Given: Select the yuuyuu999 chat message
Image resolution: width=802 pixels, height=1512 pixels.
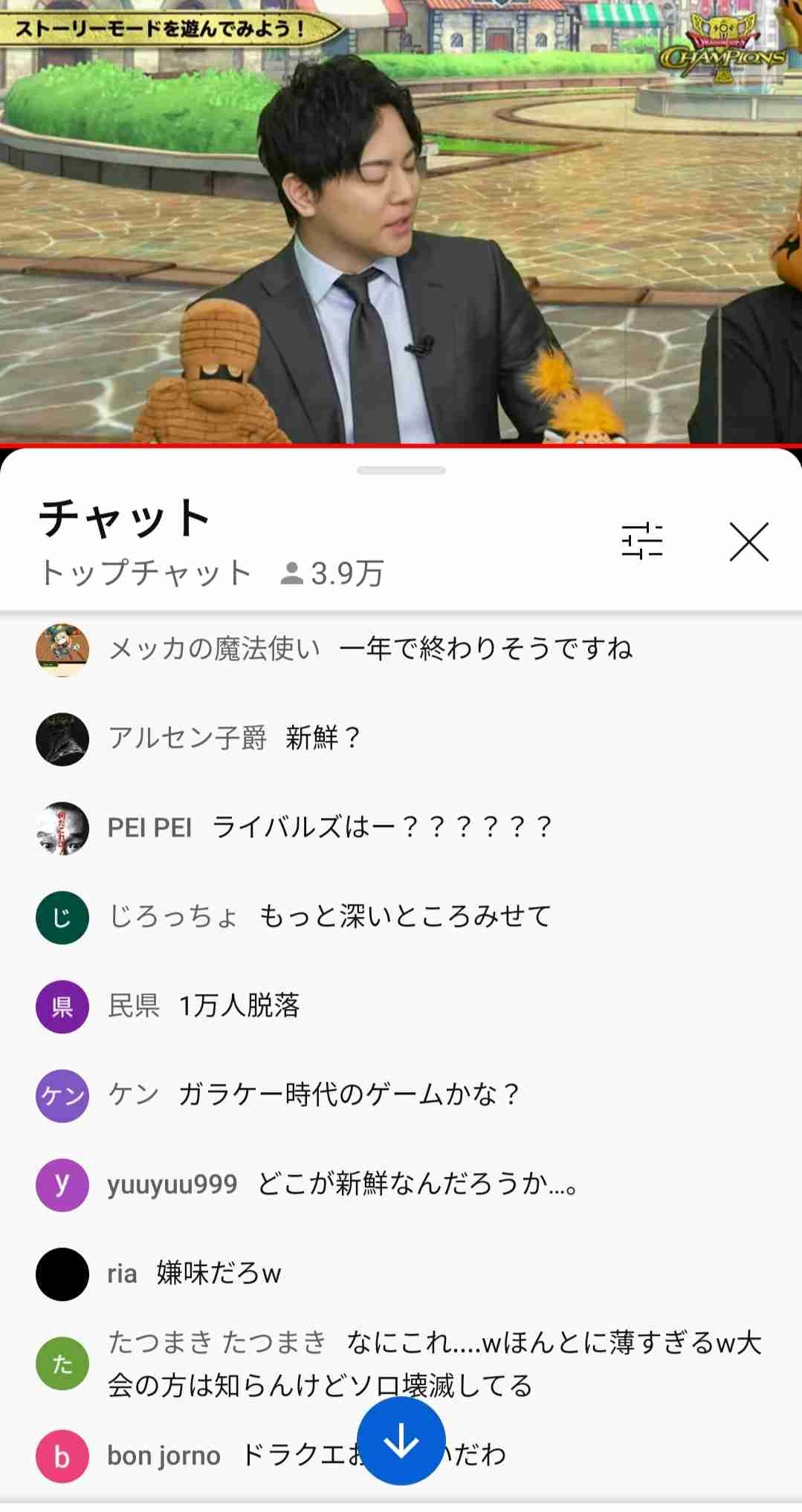Looking at the screenshot, I should 342,1184.
